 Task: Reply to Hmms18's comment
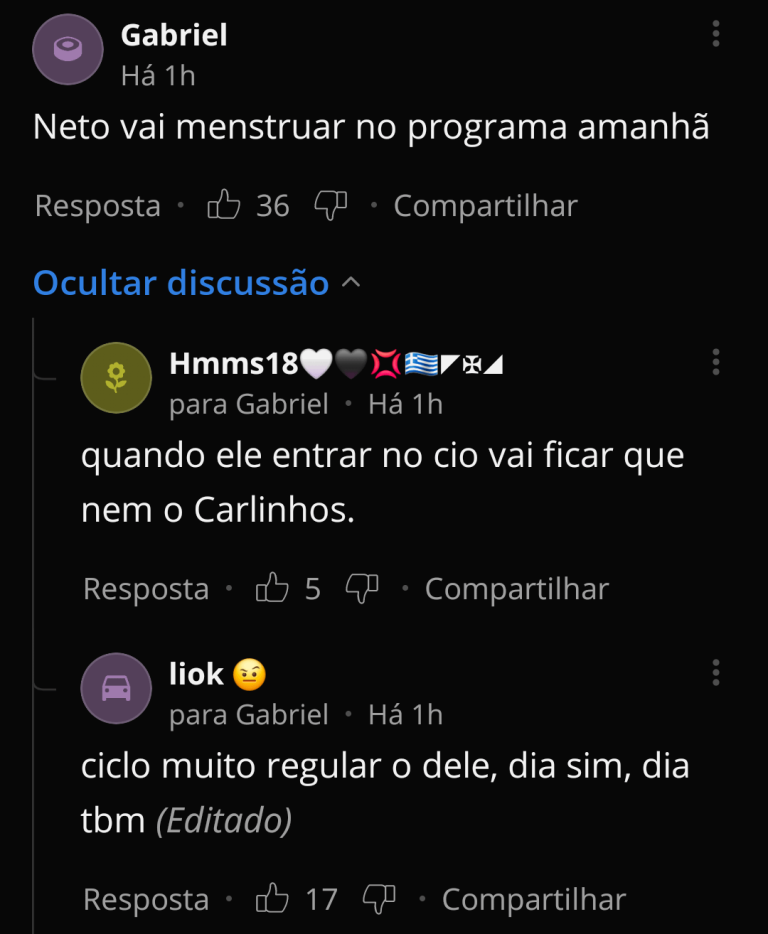click(x=146, y=589)
